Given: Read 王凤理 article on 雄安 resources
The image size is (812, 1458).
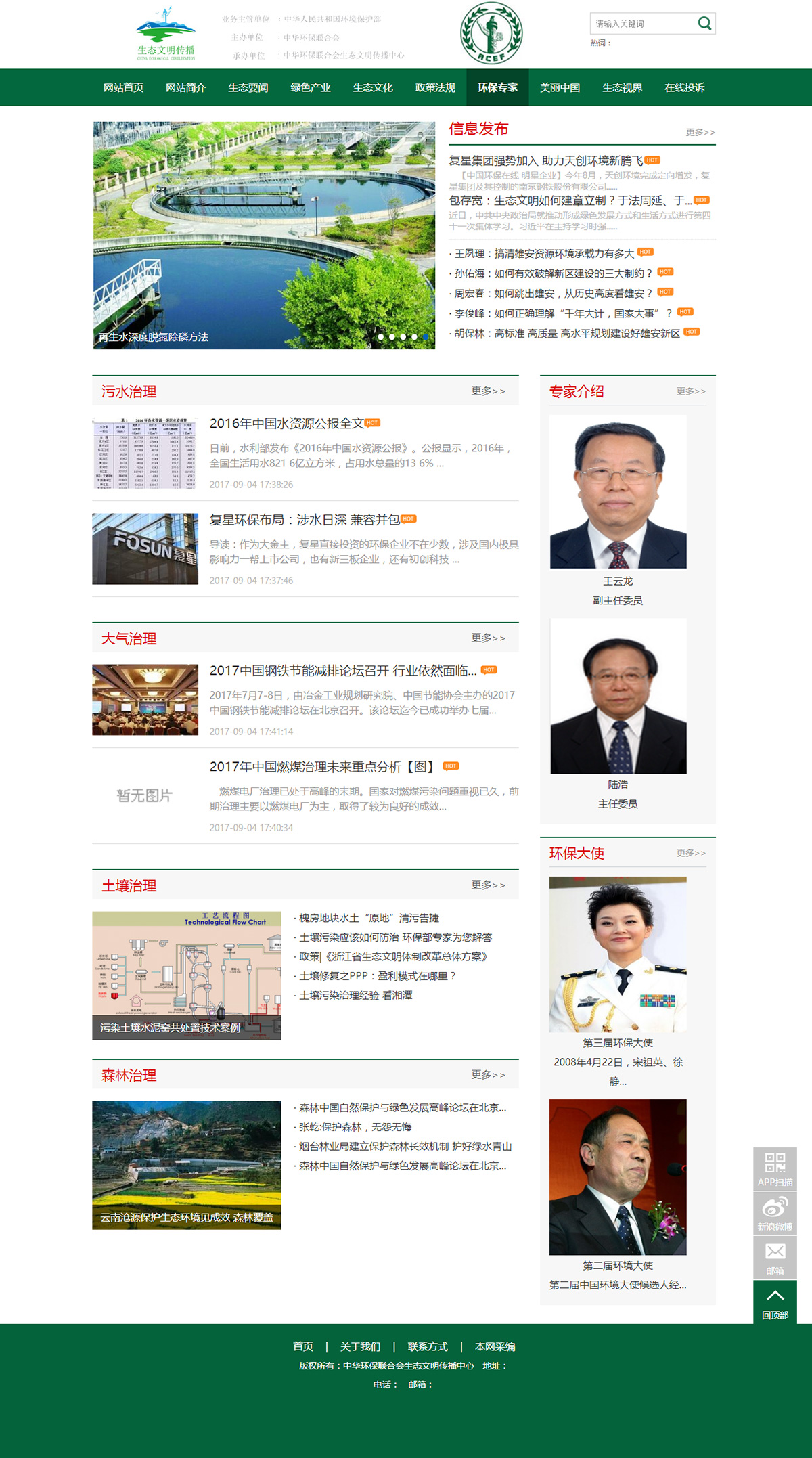Looking at the screenshot, I should click(544, 254).
